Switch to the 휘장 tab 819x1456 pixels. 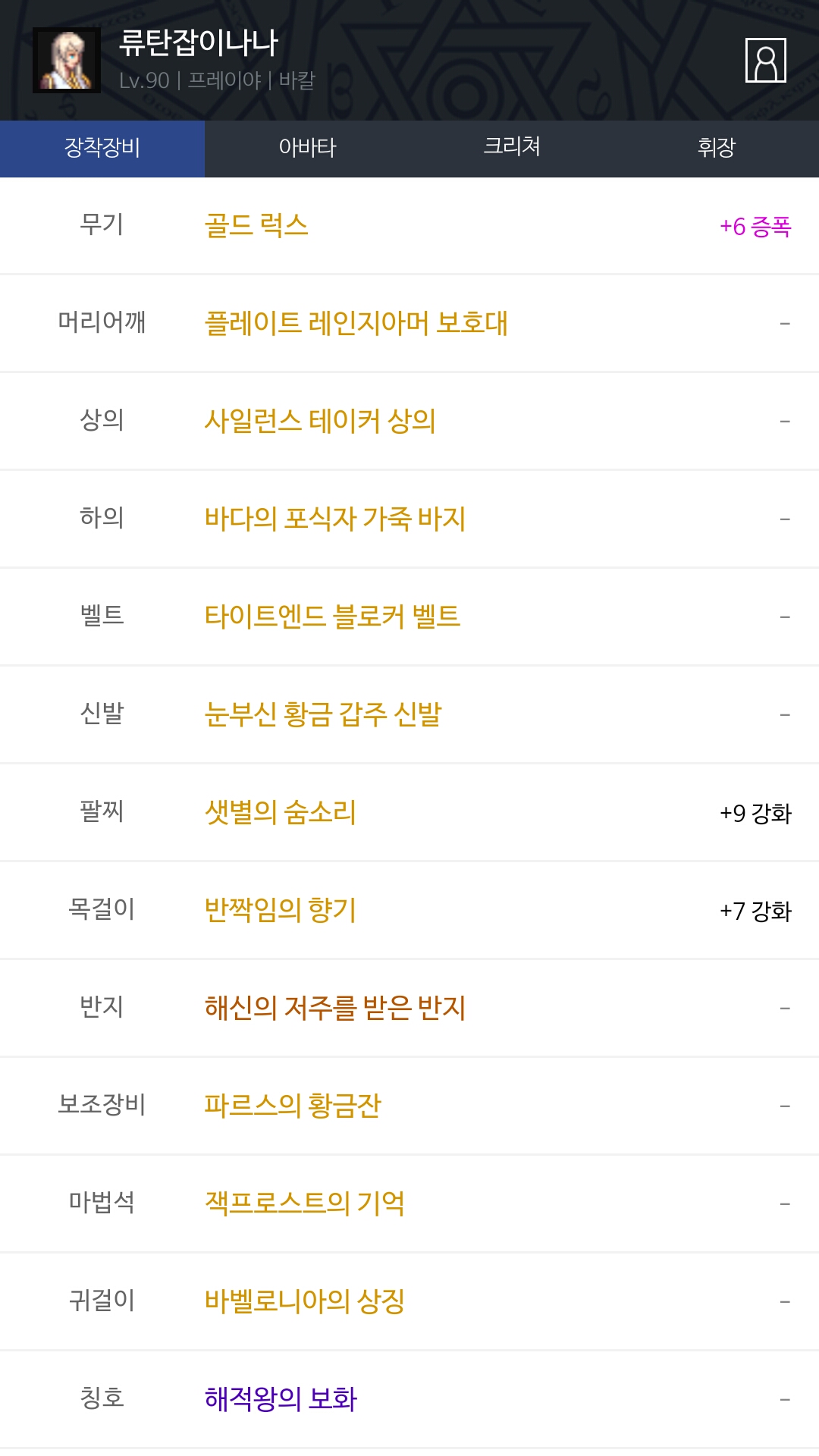tap(717, 148)
